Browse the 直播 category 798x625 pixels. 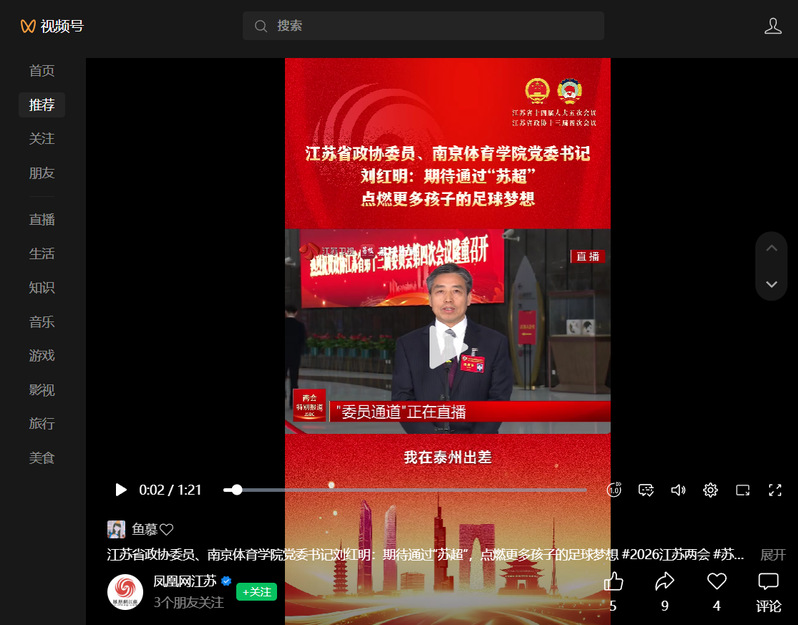coord(42,220)
